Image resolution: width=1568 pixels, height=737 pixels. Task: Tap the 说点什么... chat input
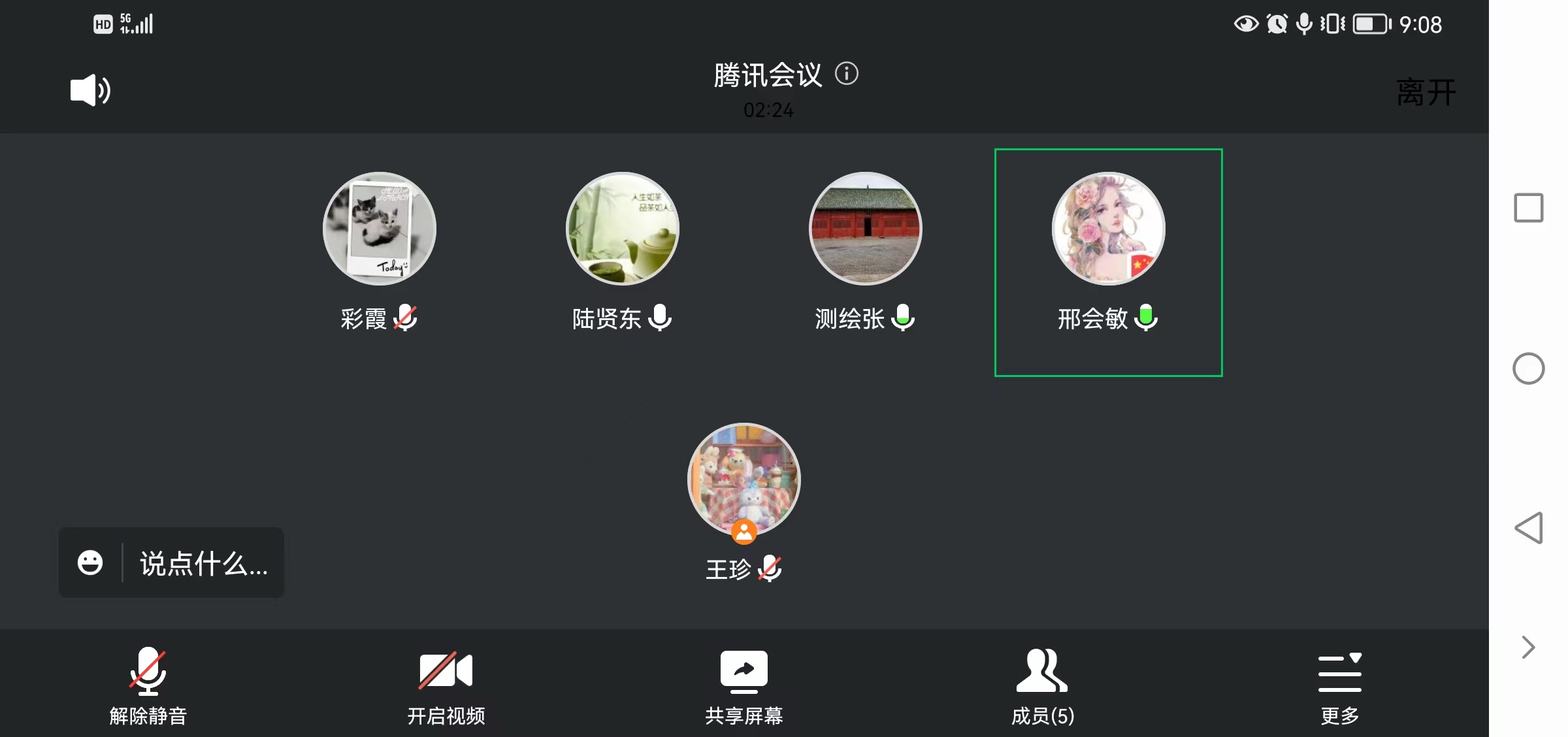[x=203, y=563]
